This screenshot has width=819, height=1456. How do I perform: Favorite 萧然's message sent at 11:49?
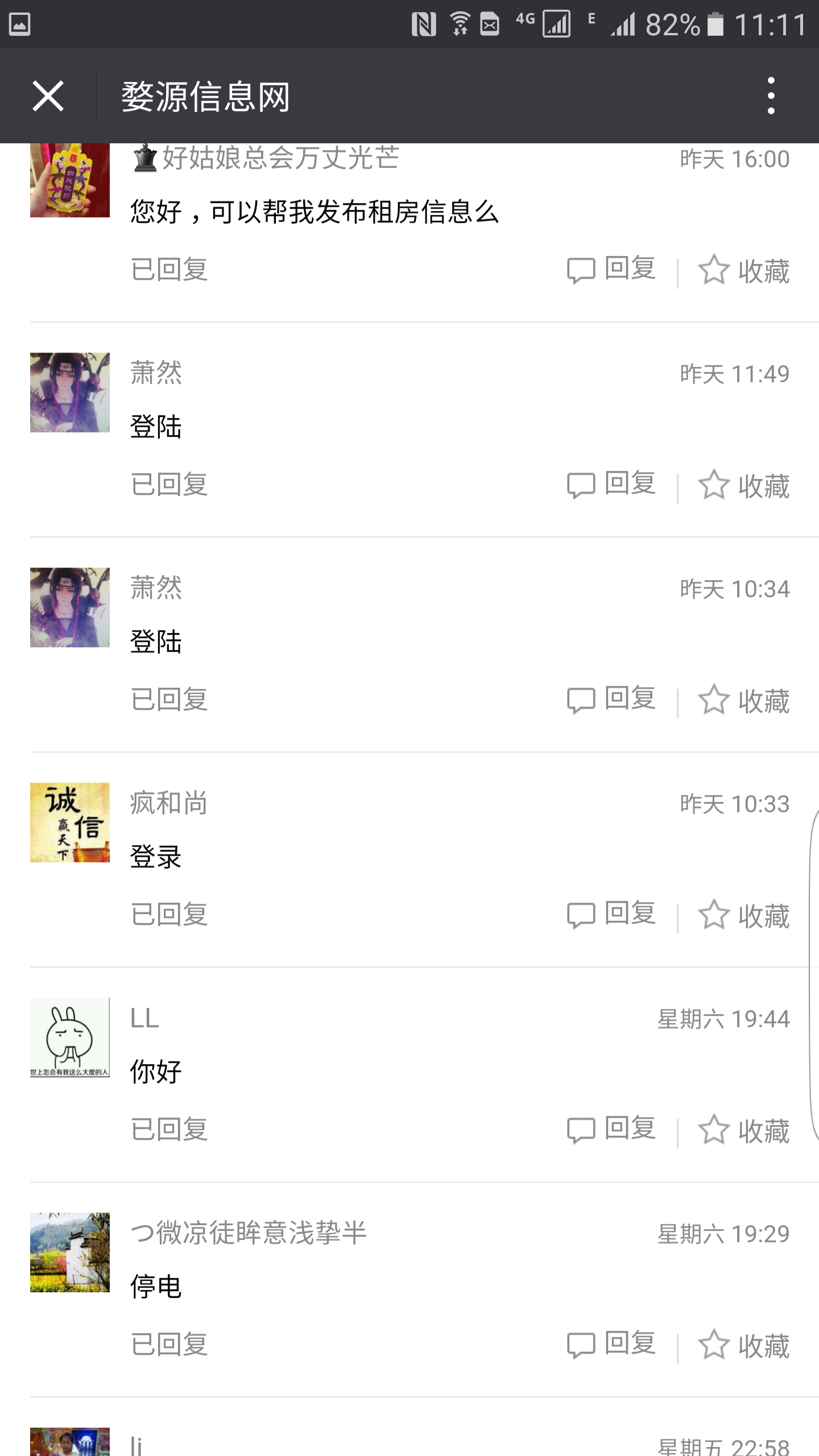coord(744,486)
